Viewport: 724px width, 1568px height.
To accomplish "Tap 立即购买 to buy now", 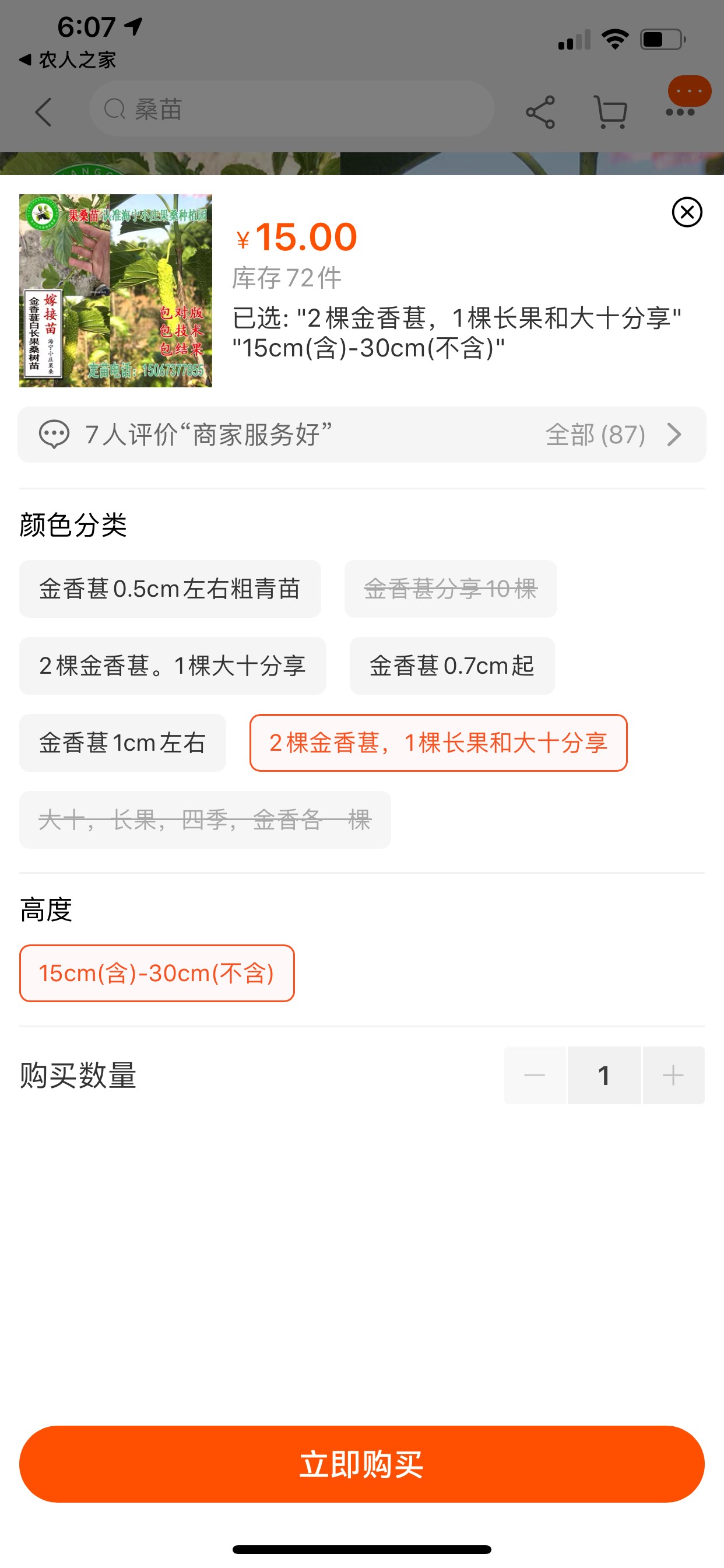I will click(x=362, y=1464).
